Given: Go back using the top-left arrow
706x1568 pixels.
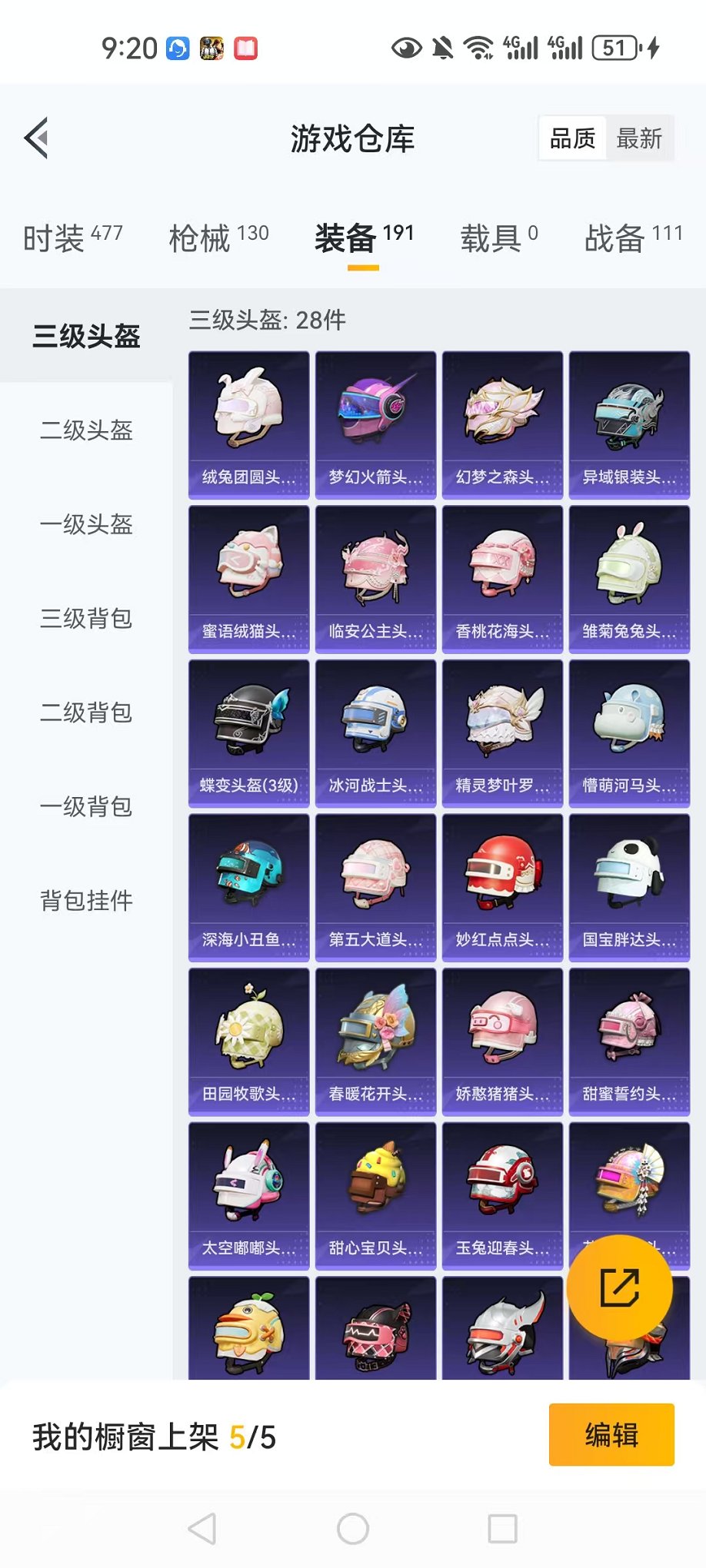Looking at the screenshot, I should tap(36, 138).
